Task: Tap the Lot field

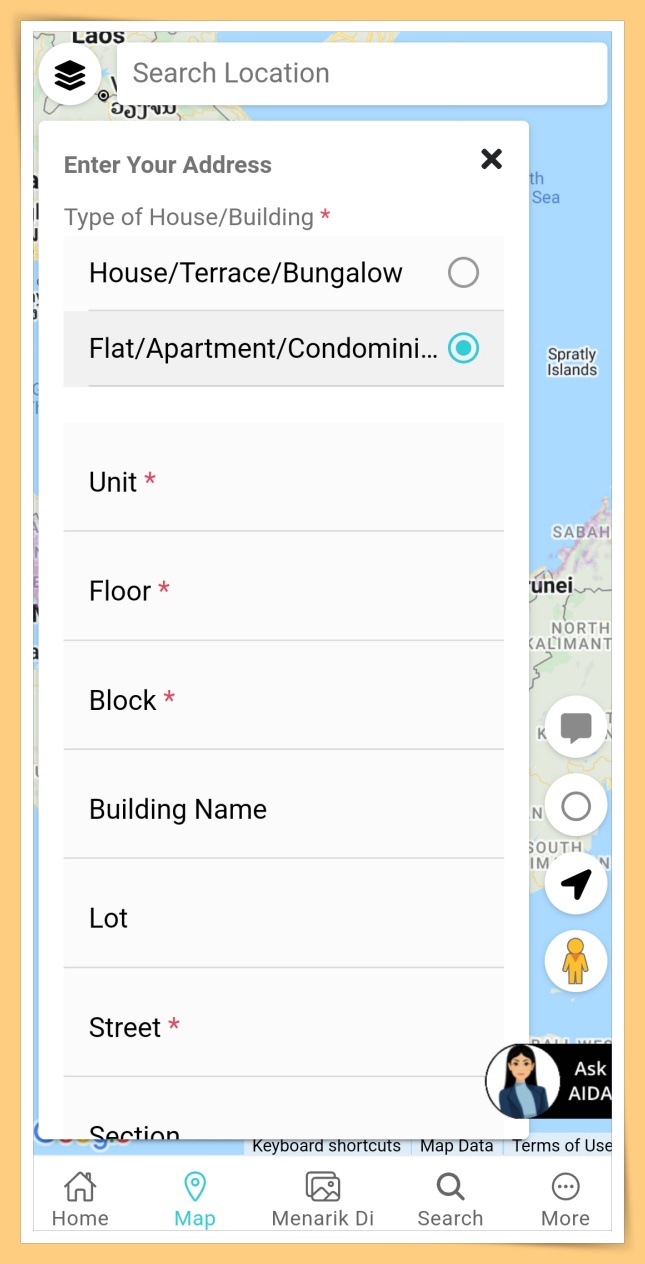Action: coord(283,918)
